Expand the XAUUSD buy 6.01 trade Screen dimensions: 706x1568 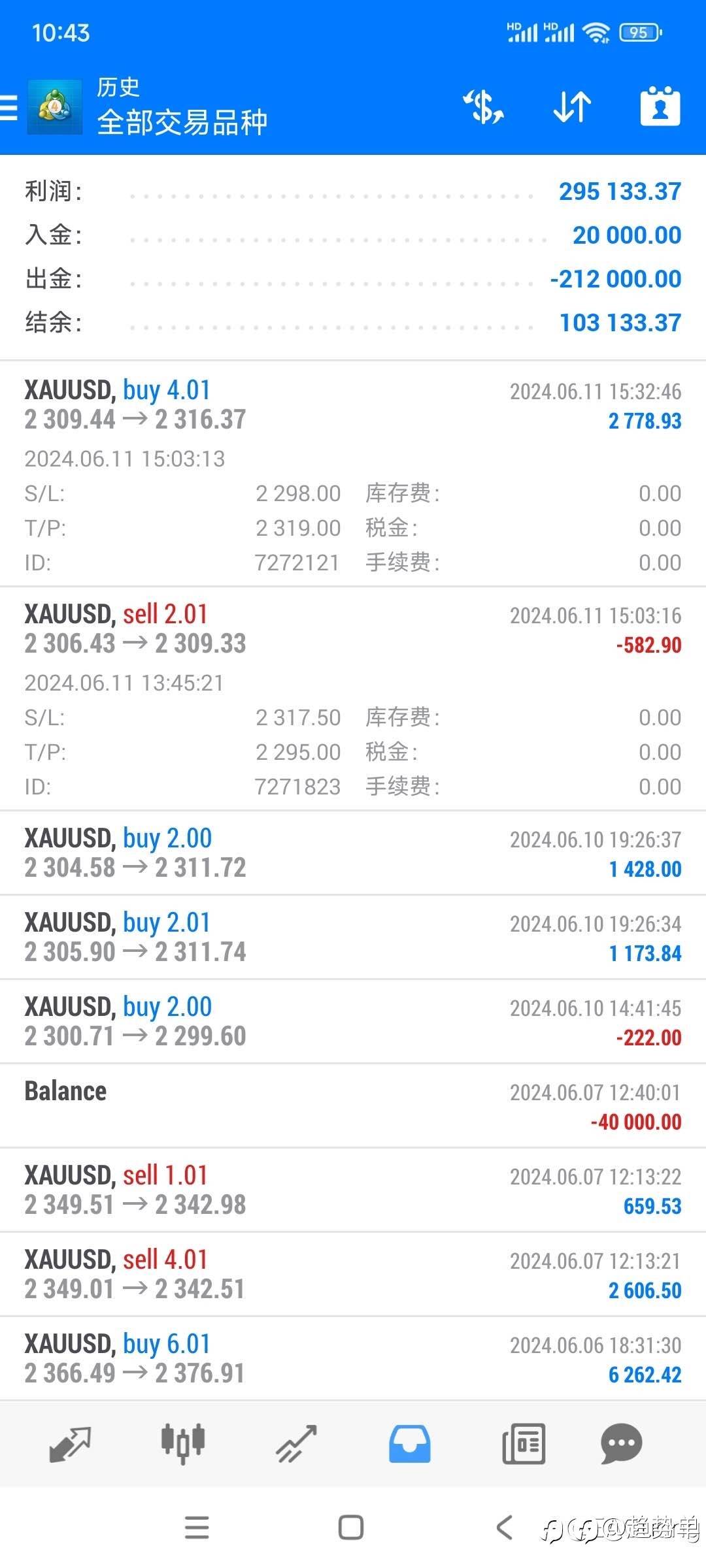(x=353, y=1359)
